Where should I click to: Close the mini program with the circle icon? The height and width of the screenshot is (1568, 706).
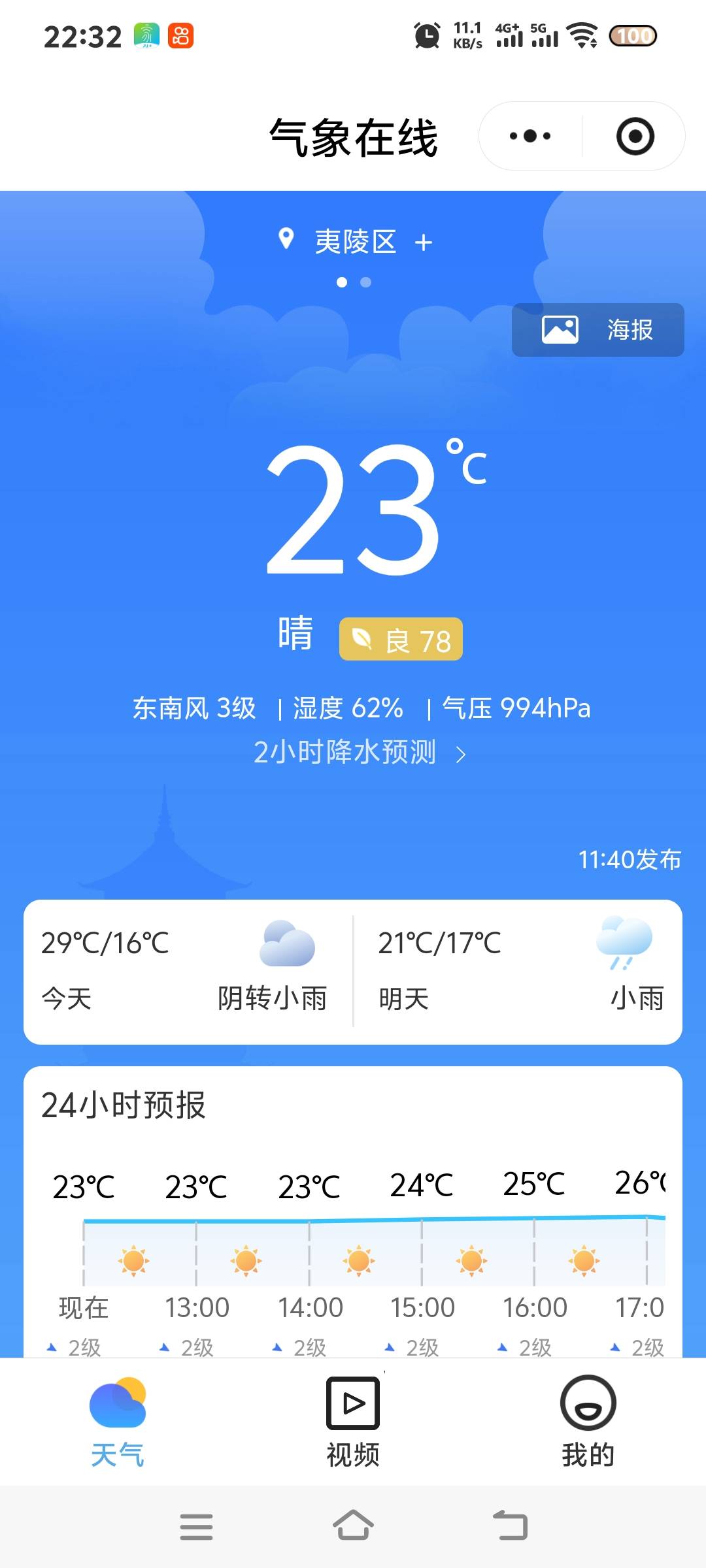point(635,137)
